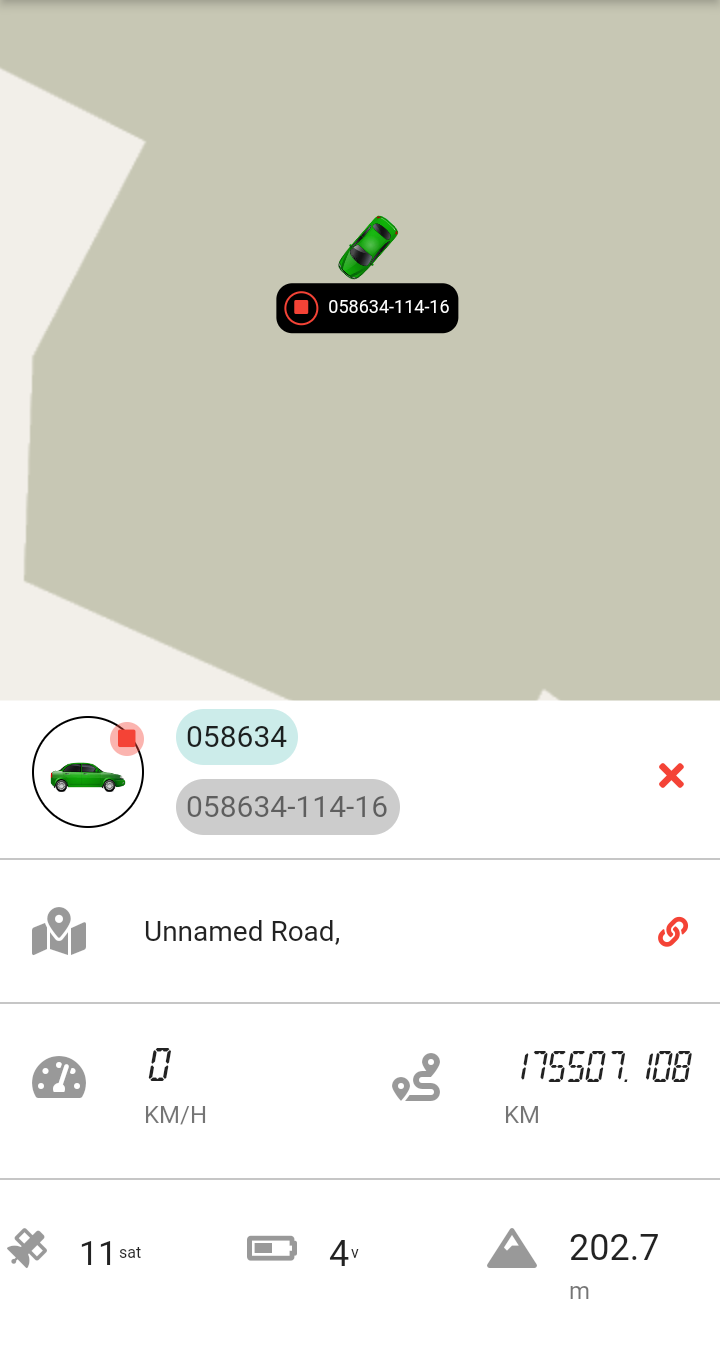The height and width of the screenshot is (1345, 720).
Task: Click the red square stop indicator in map label
Action: [301, 308]
